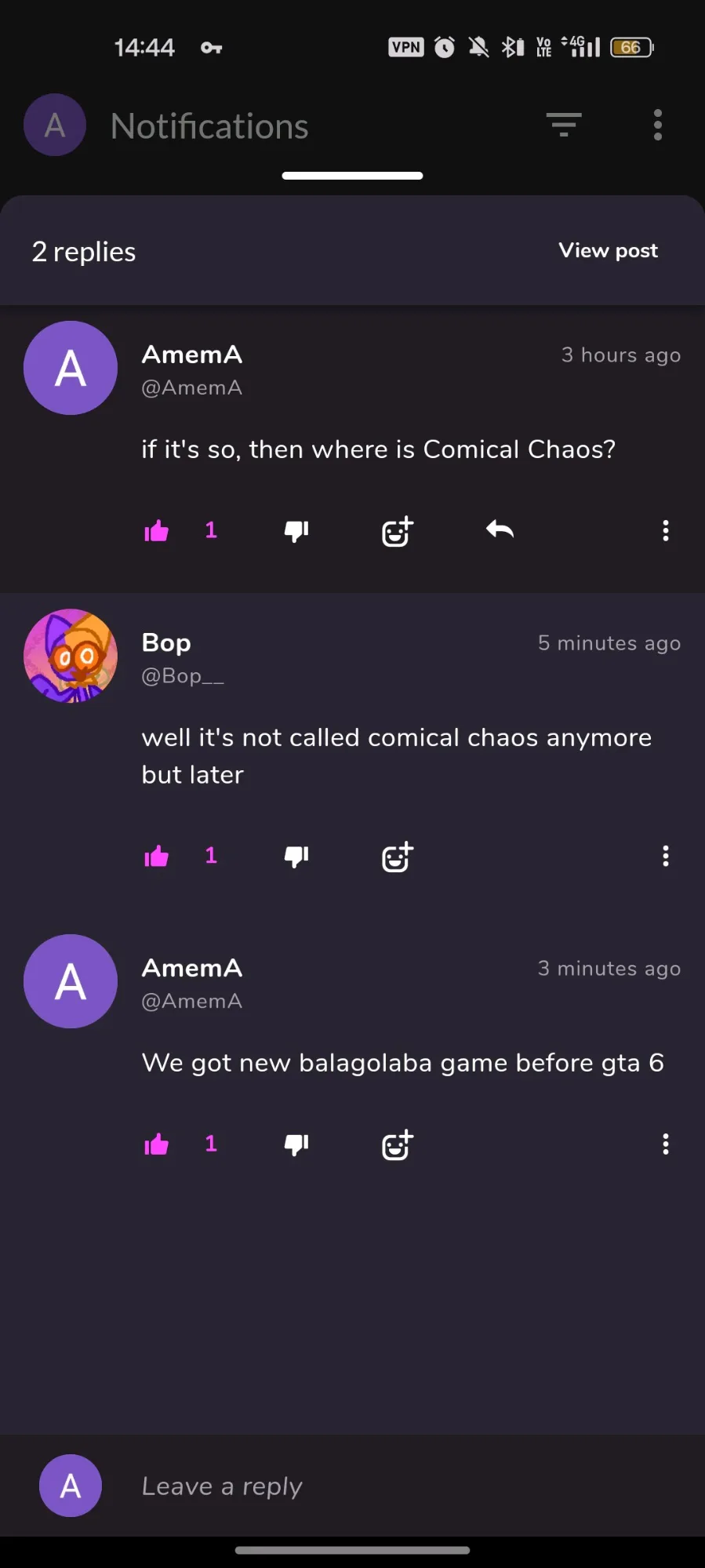Image resolution: width=705 pixels, height=1568 pixels.
Task: Like AmemA's gta 6 reply
Action: 157,1144
